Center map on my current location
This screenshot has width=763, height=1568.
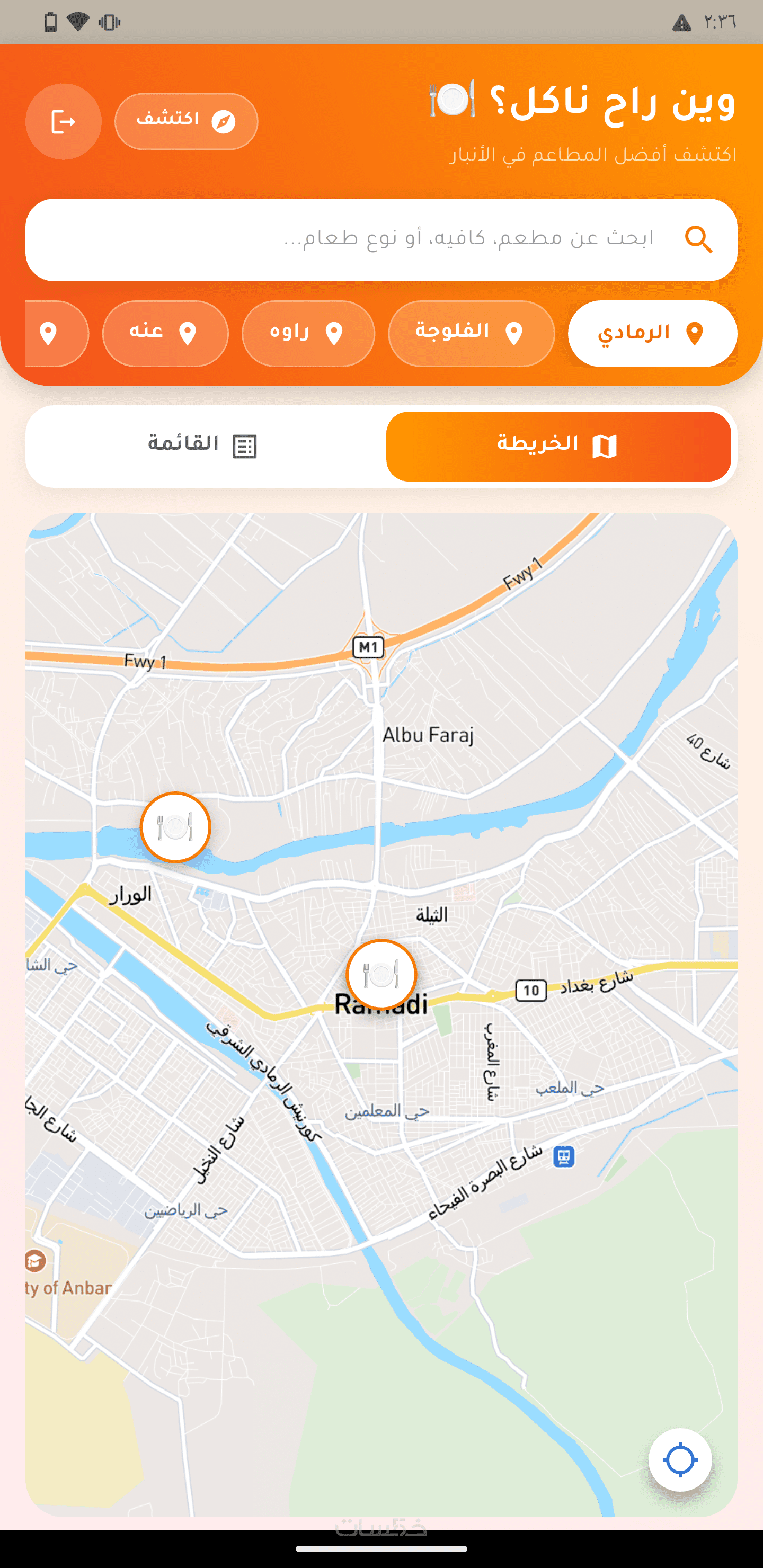pos(680,1459)
